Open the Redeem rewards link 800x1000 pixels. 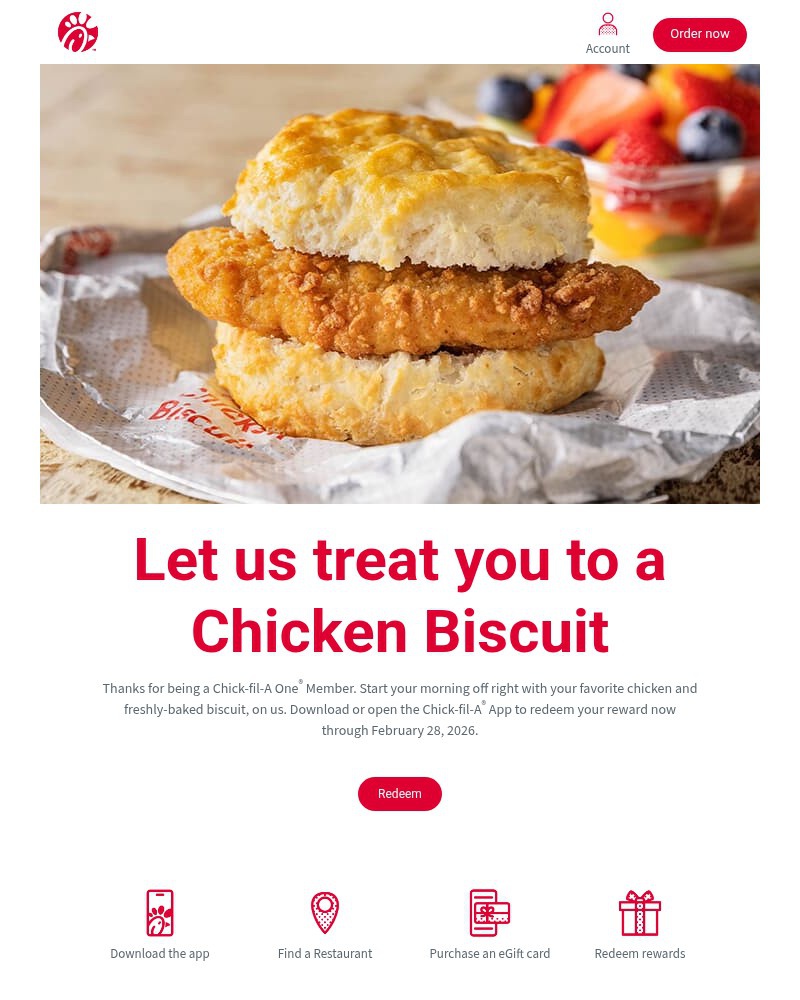pos(639,953)
